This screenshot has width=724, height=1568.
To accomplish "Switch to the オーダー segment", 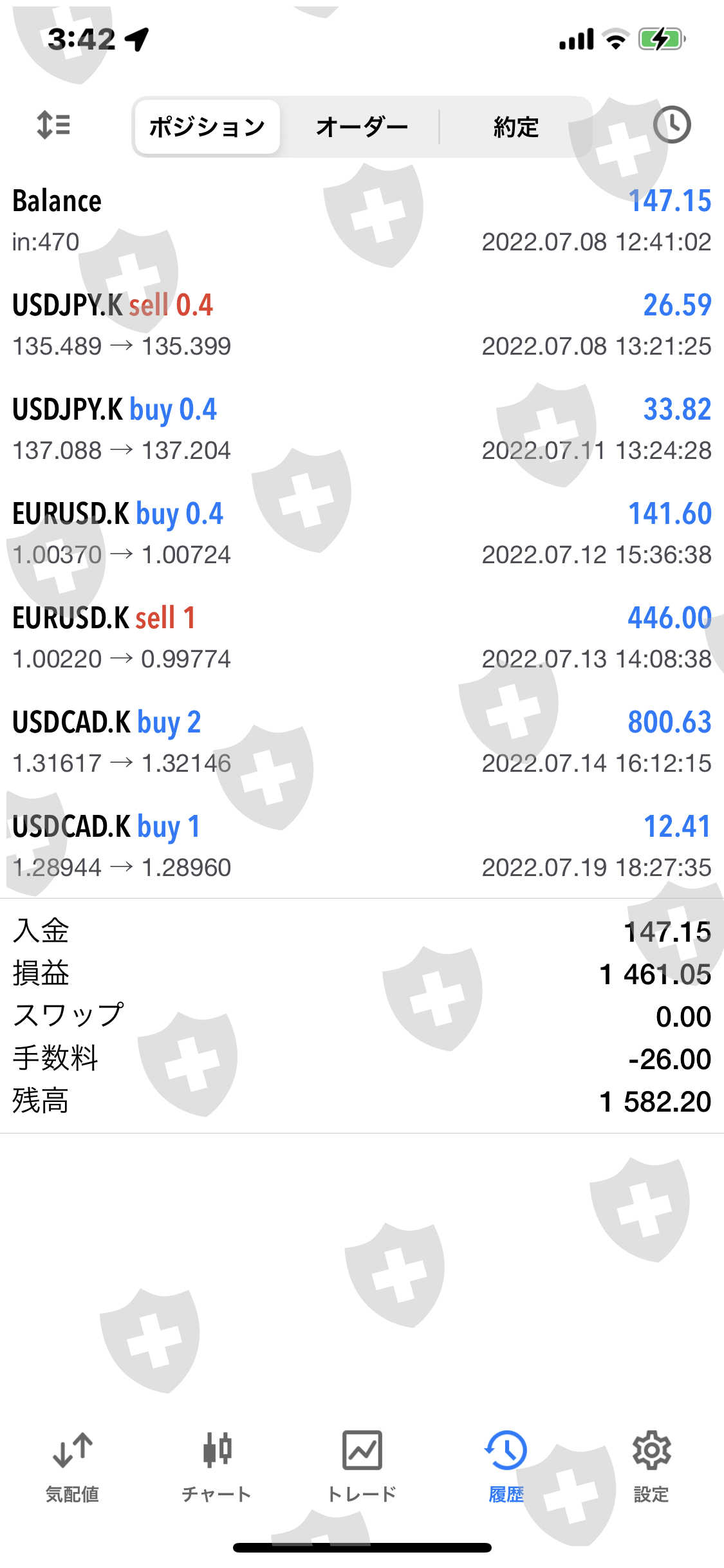I will [x=362, y=127].
